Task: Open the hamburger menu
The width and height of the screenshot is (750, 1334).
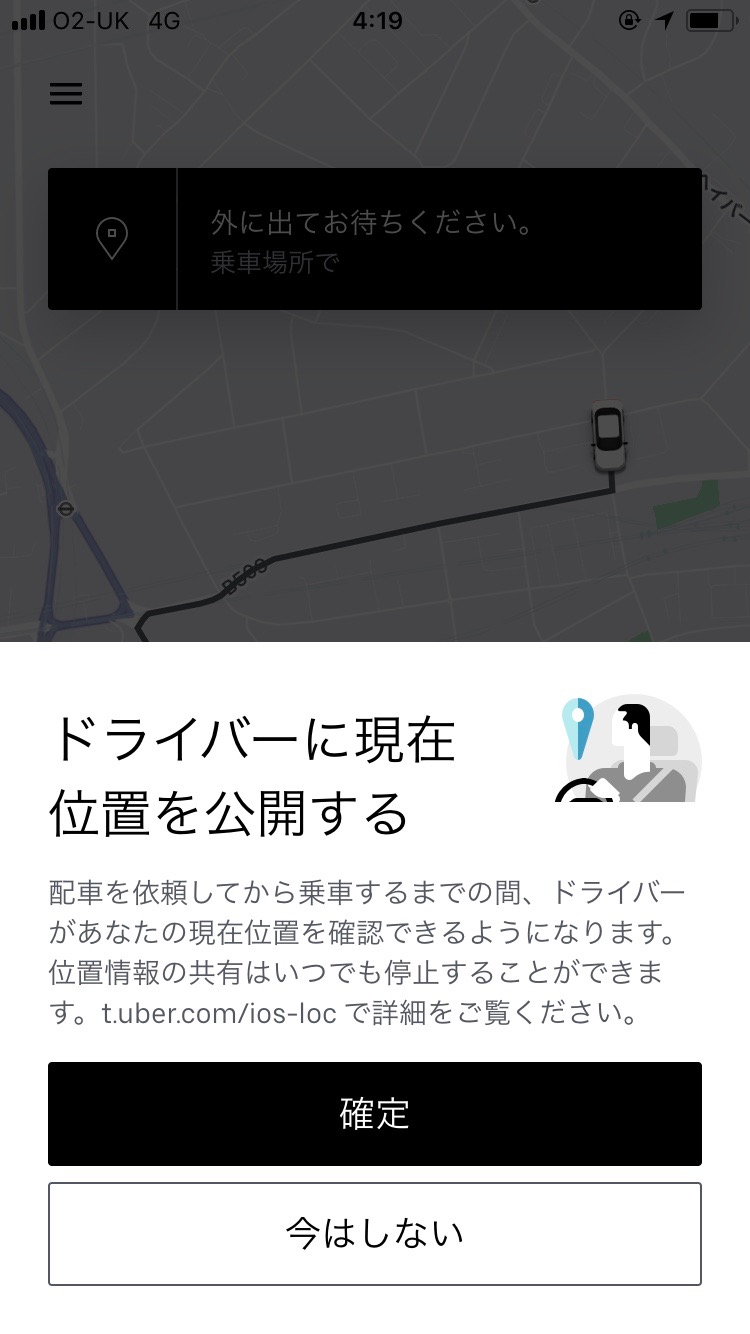Action: (66, 94)
